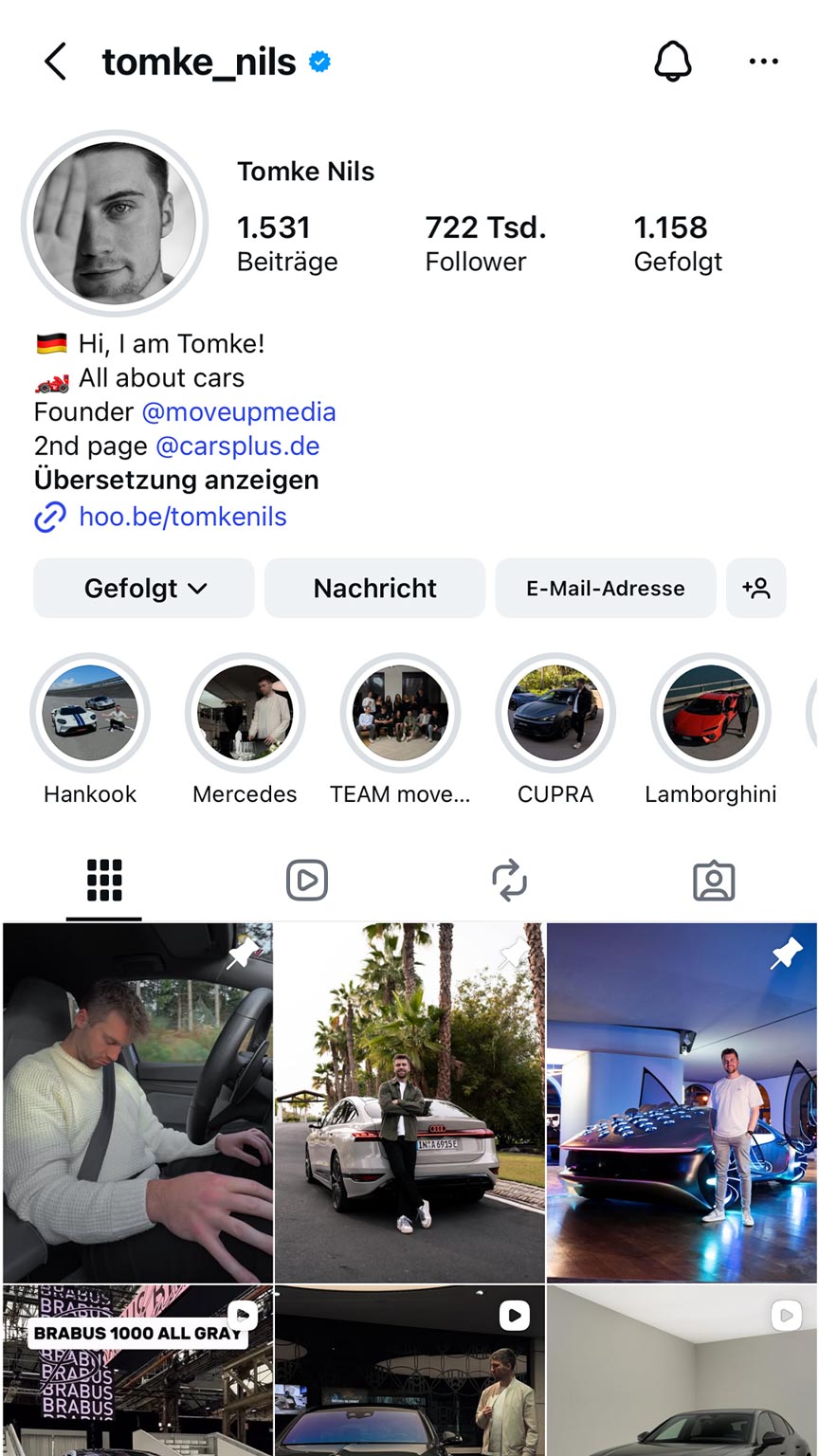Select the posts grid tab
The image size is (819, 1456).
pos(102,881)
